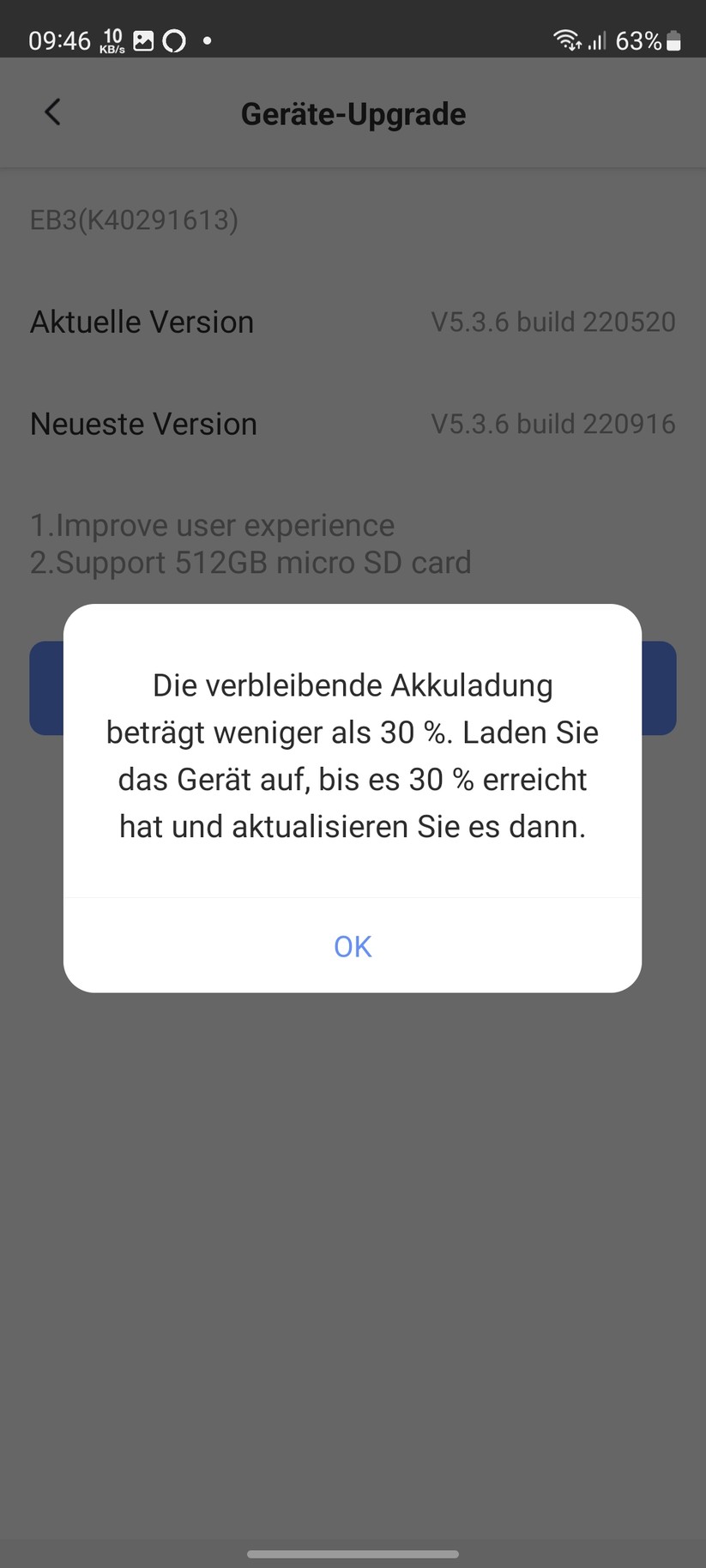Confirm the battery warning with OK
The image size is (706, 1568).
pos(352,946)
